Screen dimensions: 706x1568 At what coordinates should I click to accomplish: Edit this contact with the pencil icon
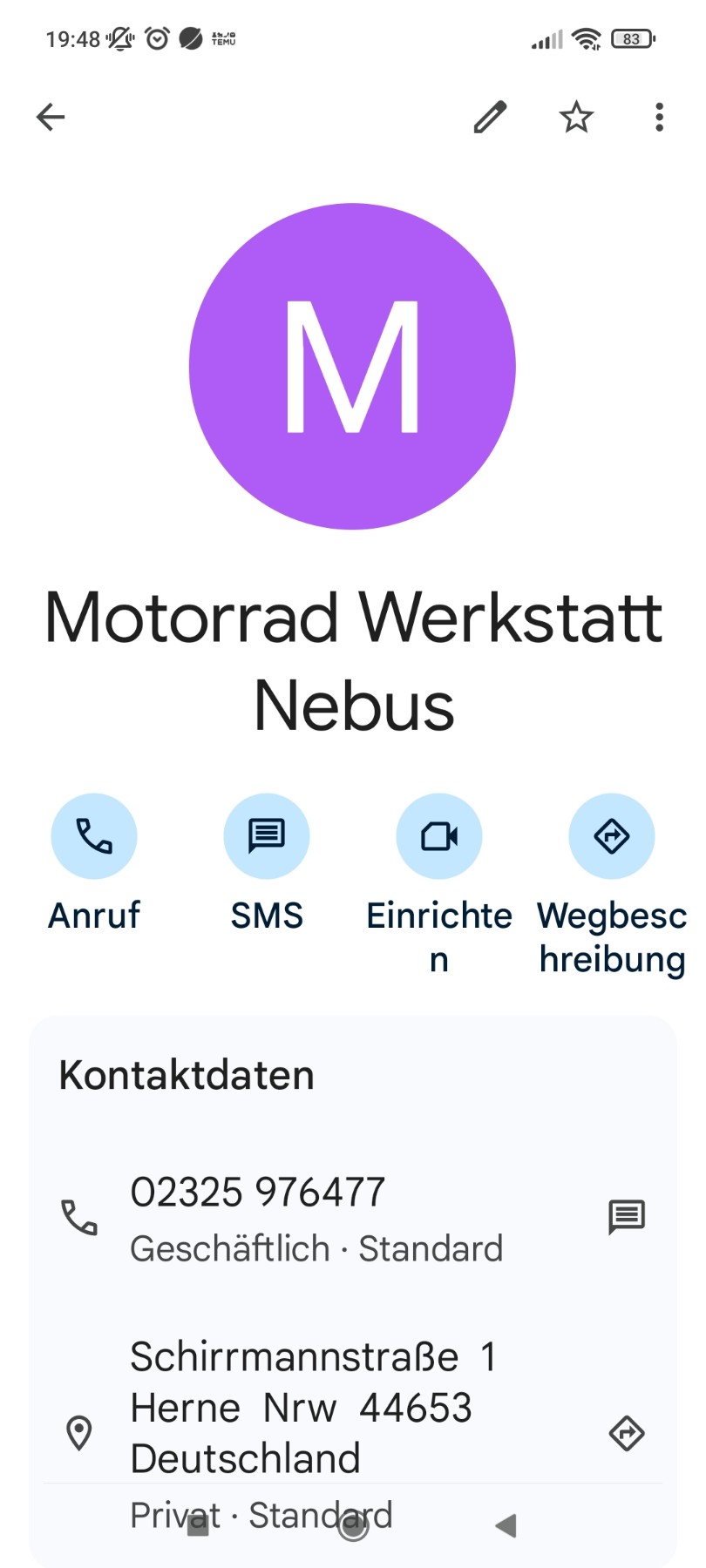point(490,117)
